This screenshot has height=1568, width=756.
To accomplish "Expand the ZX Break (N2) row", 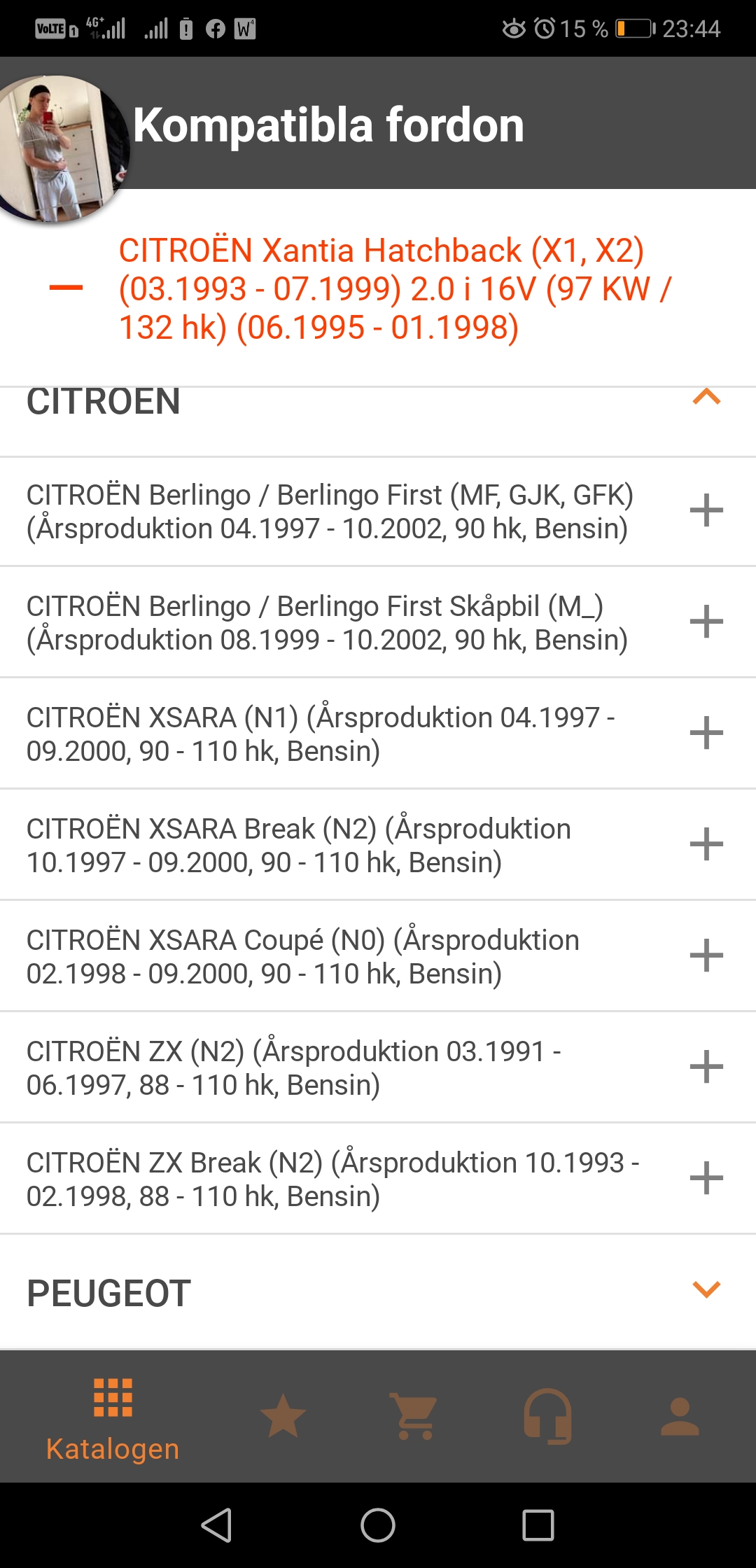I will point(706,1178).
